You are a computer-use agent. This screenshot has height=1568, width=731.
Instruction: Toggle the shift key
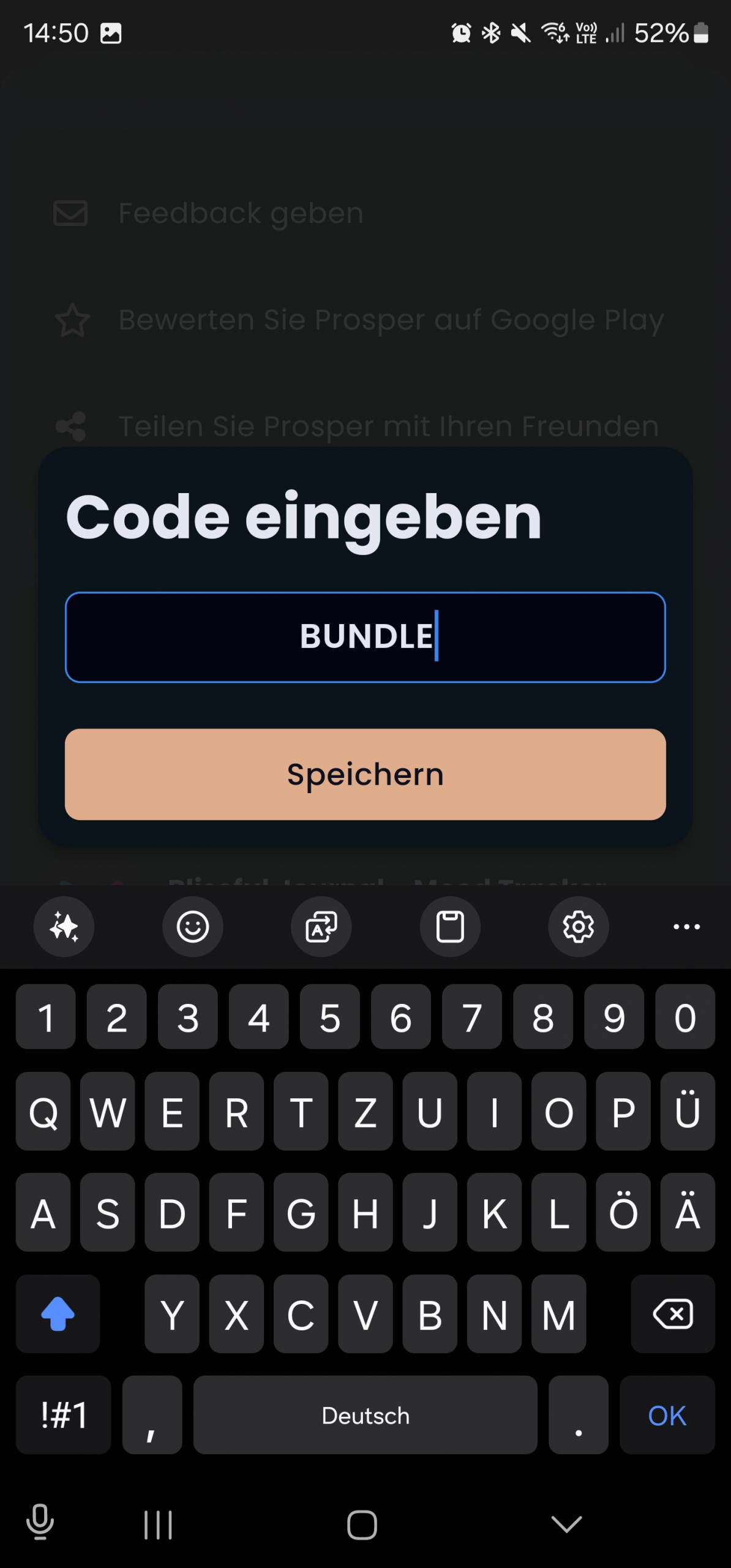(x=58, y=1314)
